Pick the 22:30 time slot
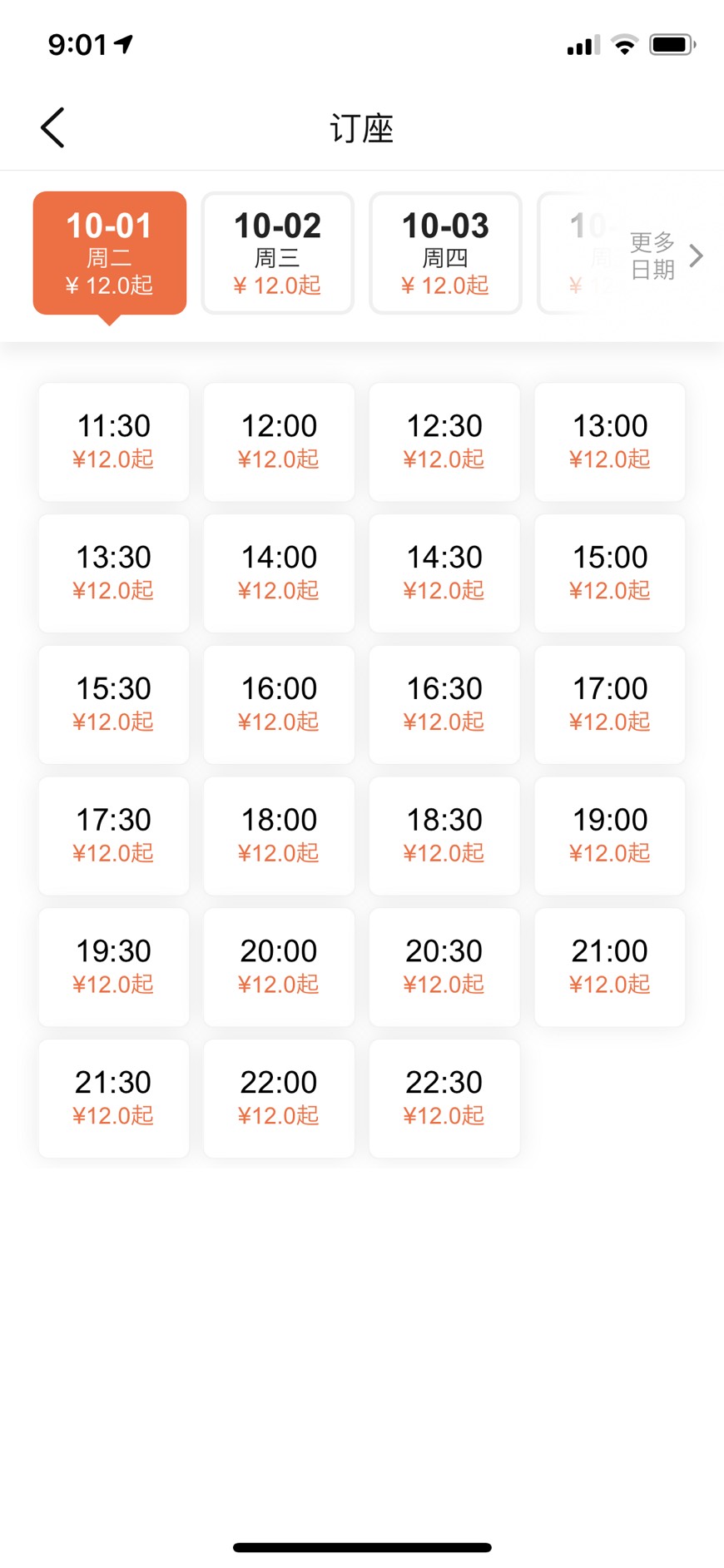724x1568 pixels. pos(444,1099)
